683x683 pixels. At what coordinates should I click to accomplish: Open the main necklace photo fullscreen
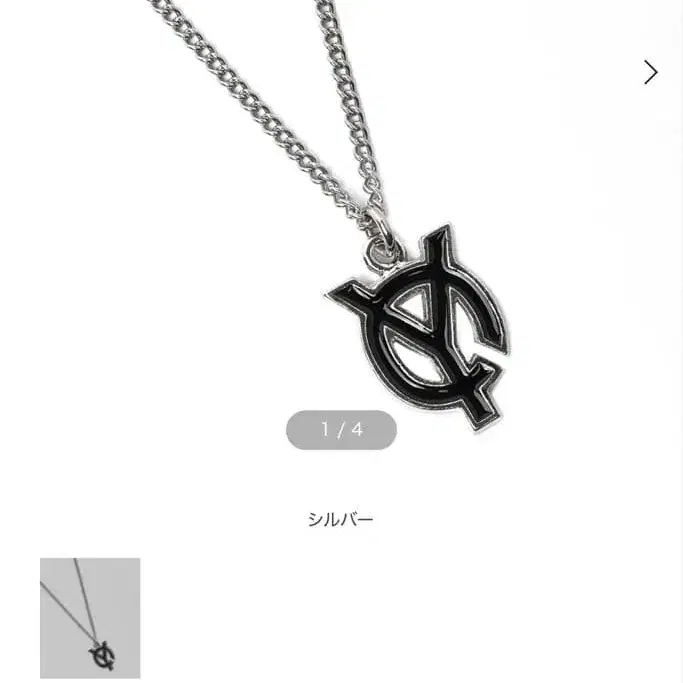tap(400, 250)
